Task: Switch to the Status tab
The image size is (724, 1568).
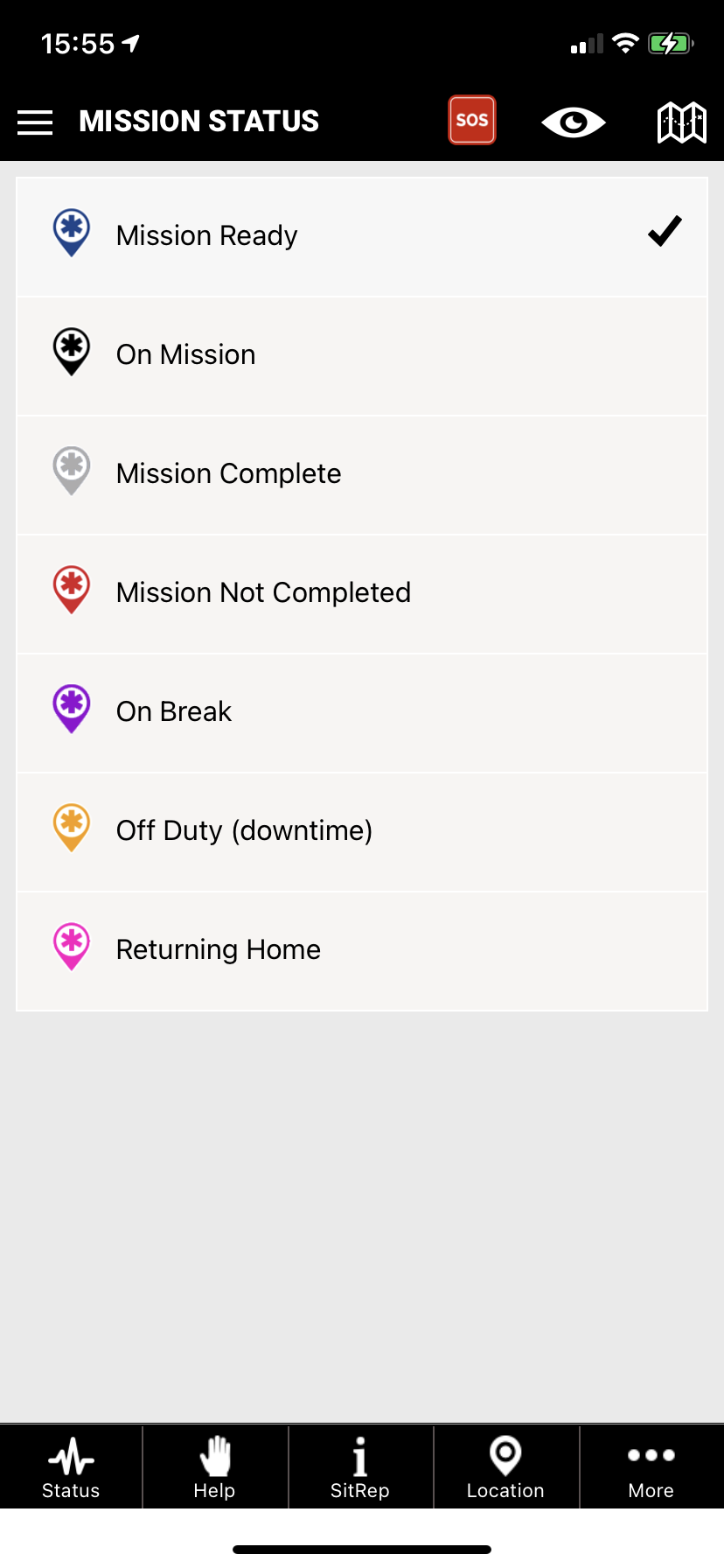Action: tap(71, 1467)
